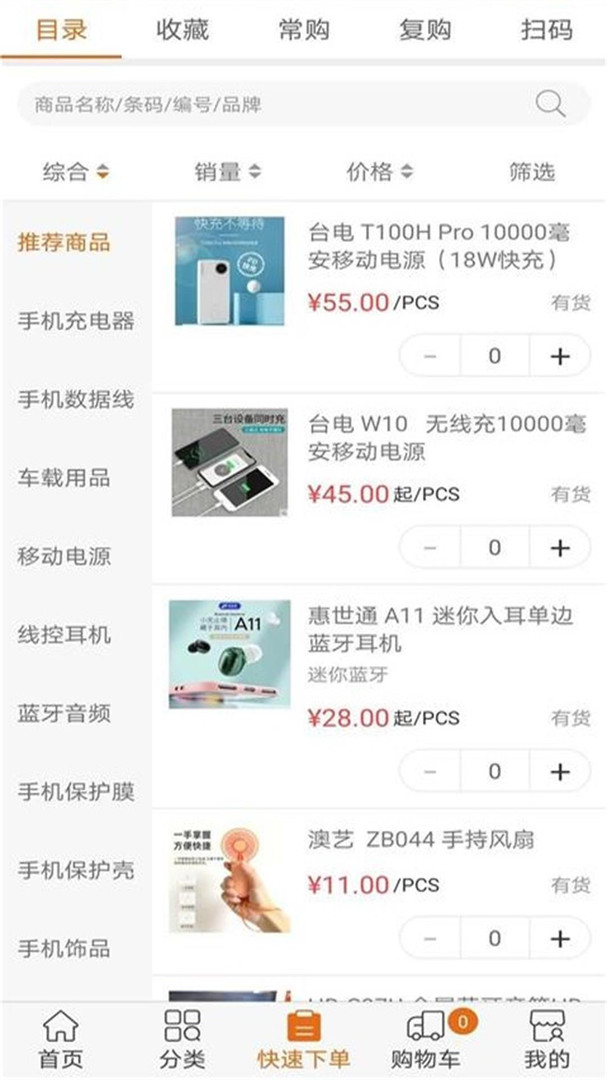Screen dimensions: 607x1080
Task: Open the 复购 tab
Action: pyautogui.click(x=425, y=30)
